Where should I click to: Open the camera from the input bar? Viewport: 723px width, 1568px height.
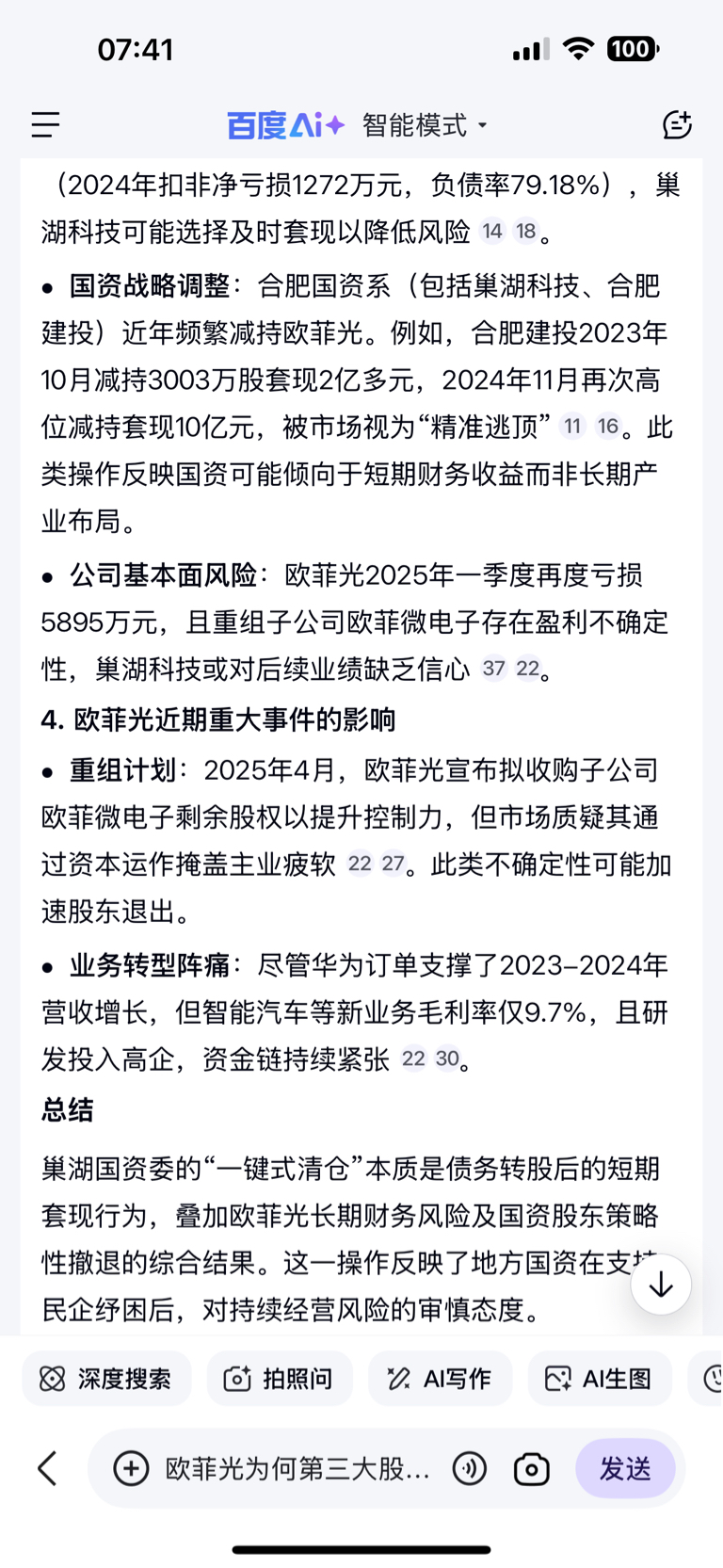tap(532, 1468)
